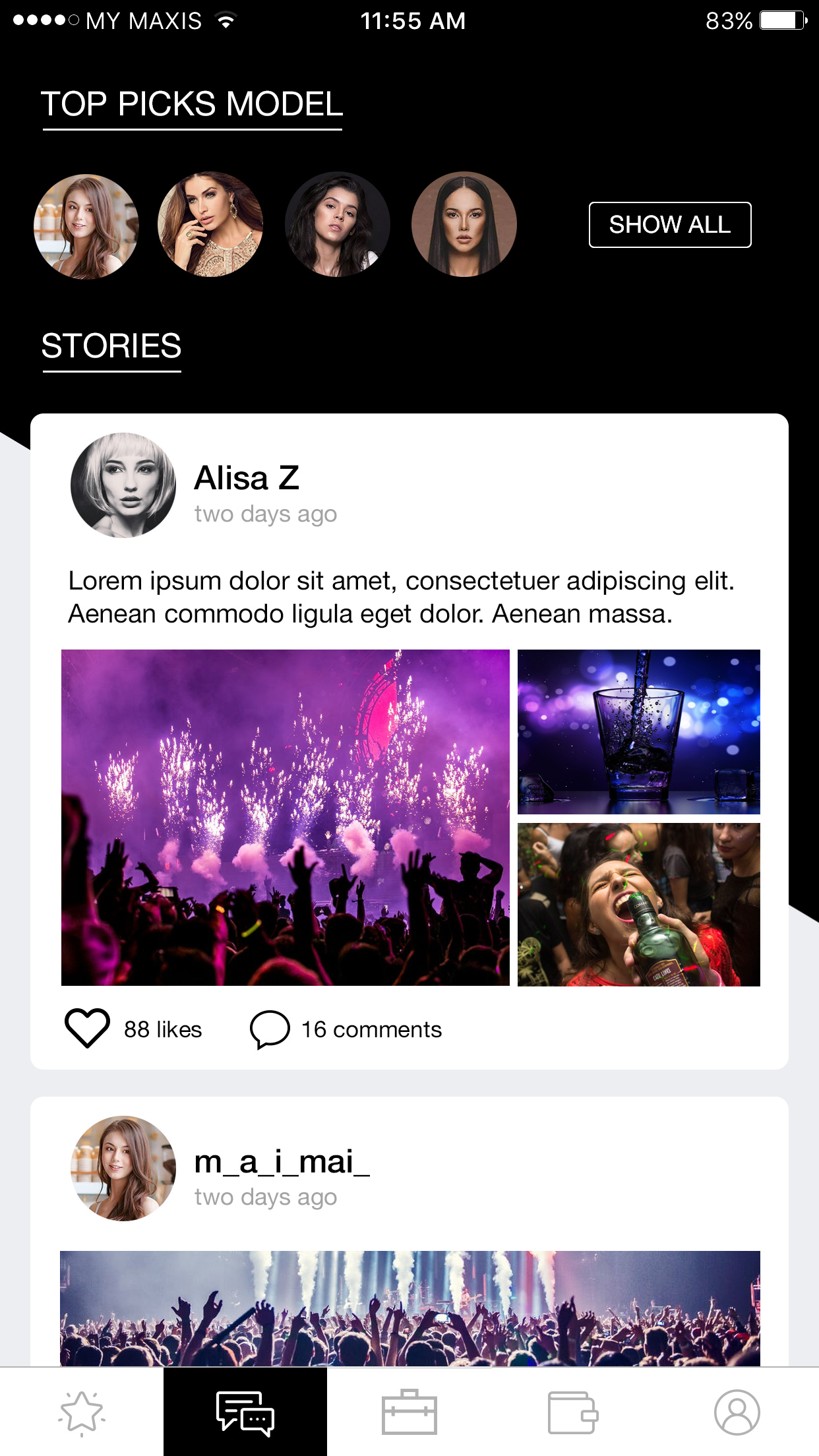Open Alisa Z's profile picture
The image size is (819, 1456).
coord(123,485)
